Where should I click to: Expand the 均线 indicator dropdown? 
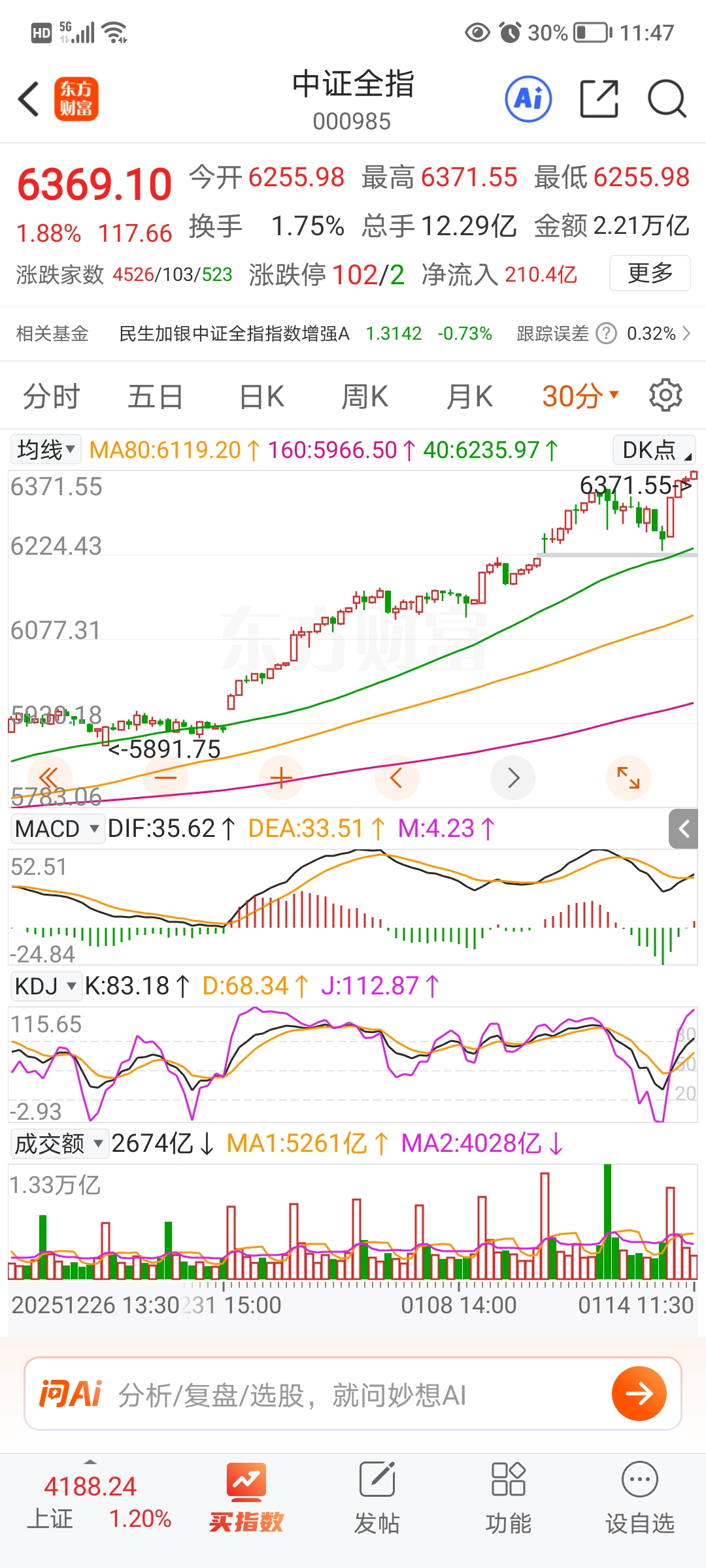pos(46,449)
